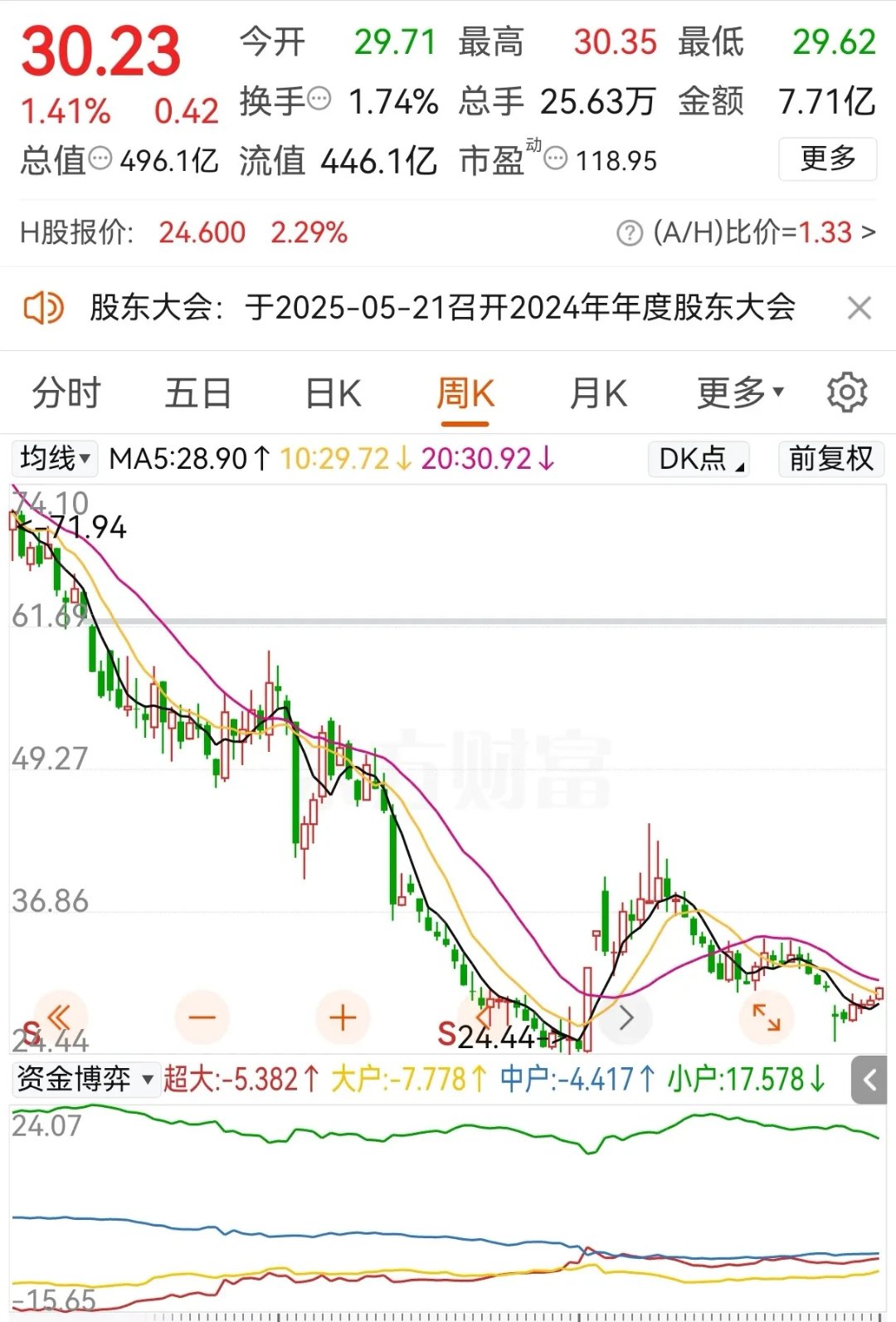896x1322 pixels.
Task: Dismiss the shareholder meeting notice with X
Action: pos(860,308)
